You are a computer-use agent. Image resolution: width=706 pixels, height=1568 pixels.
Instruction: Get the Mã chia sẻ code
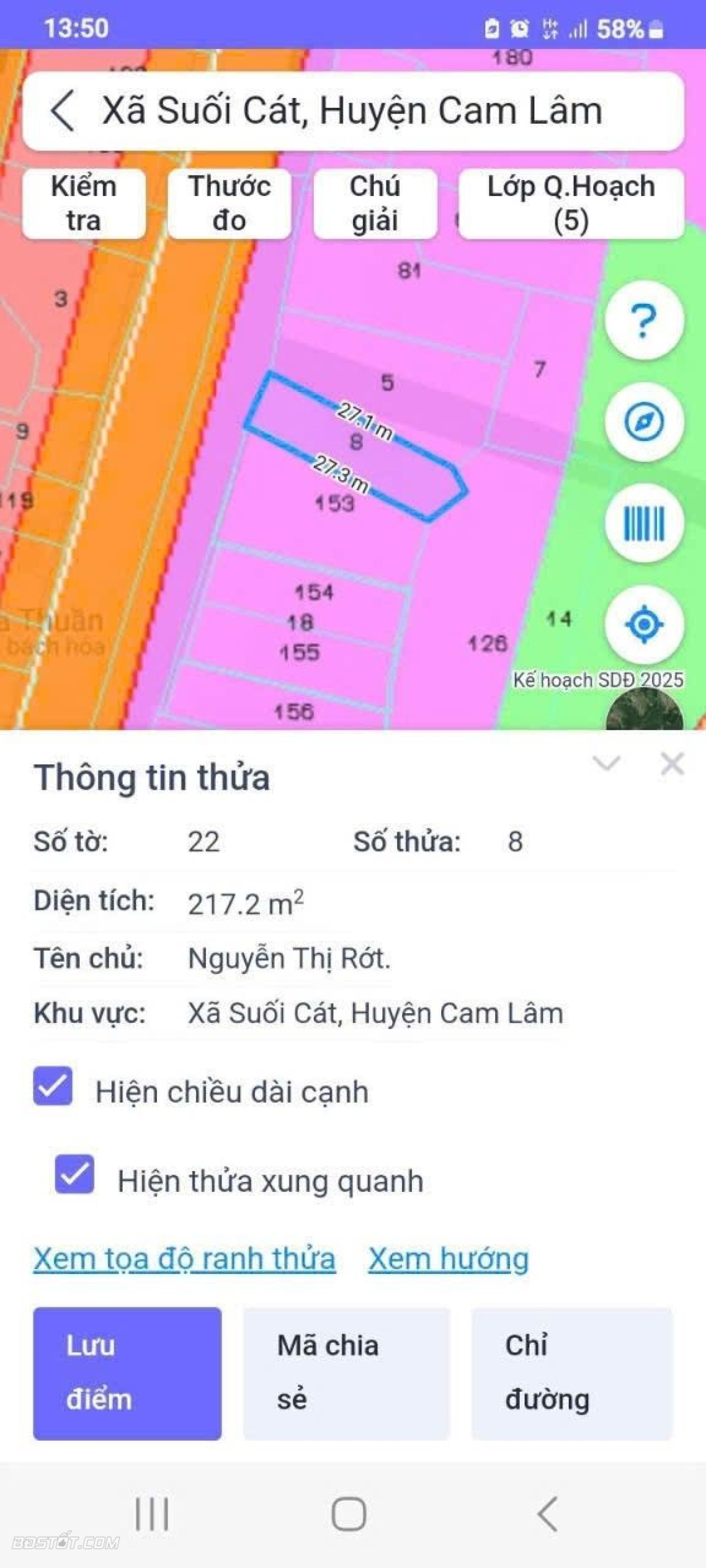pos(346,1374)
